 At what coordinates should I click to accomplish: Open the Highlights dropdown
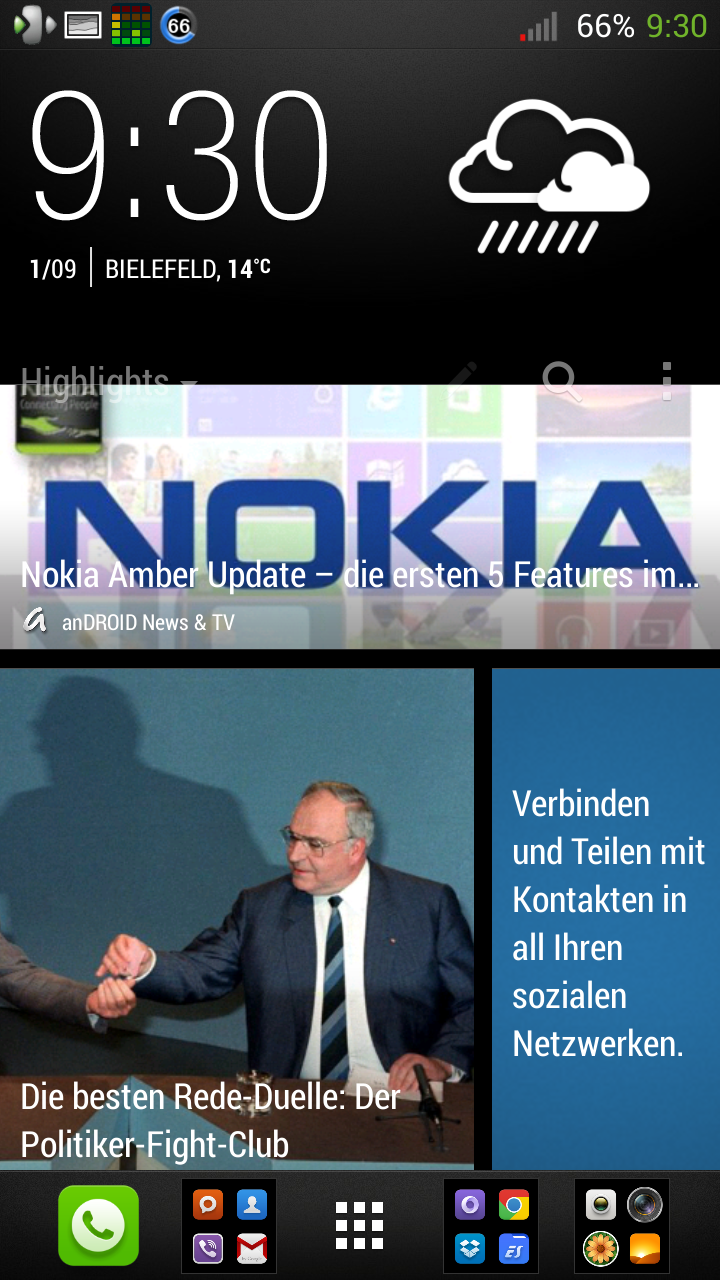pyautogui.click(x=108, y=382)
